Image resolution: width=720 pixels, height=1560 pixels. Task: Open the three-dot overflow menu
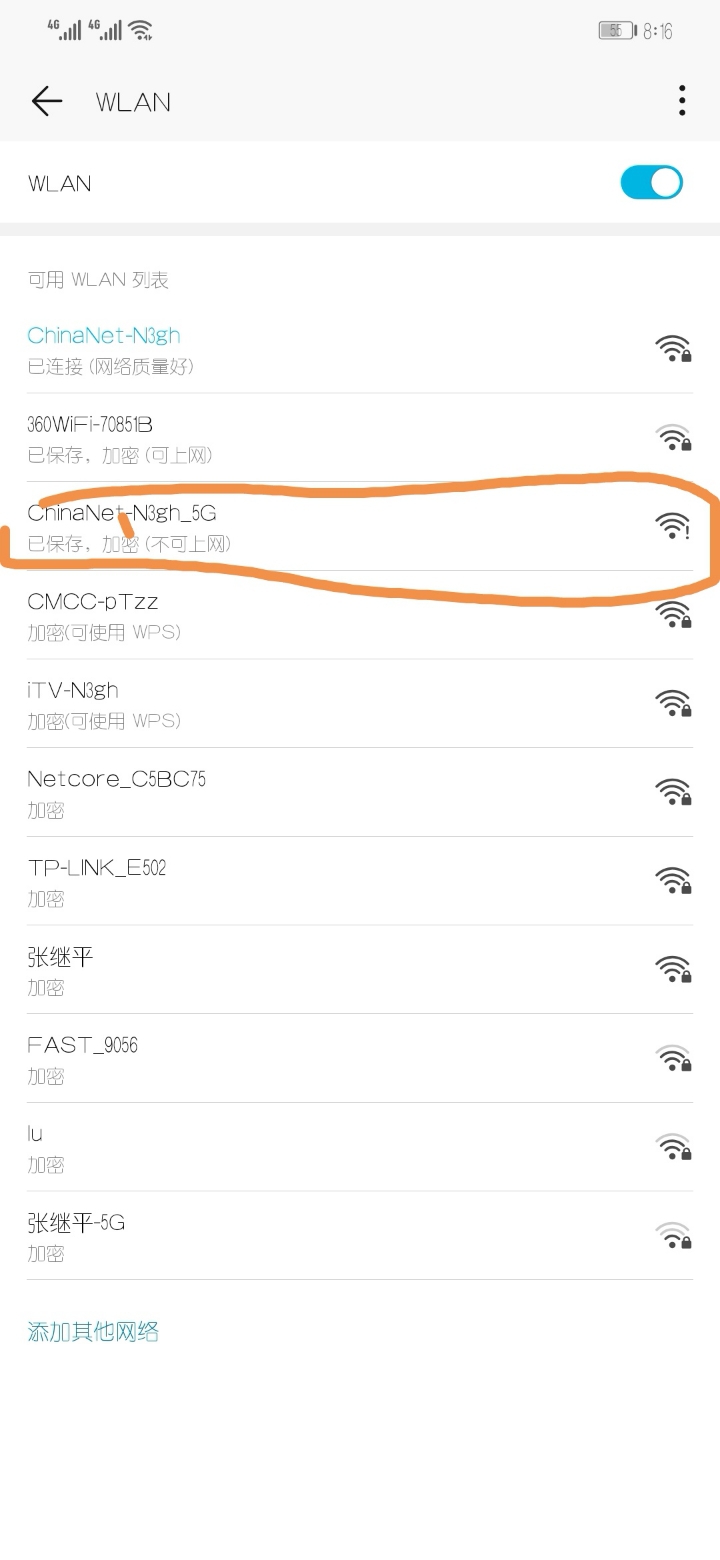[x=682, y=100]
